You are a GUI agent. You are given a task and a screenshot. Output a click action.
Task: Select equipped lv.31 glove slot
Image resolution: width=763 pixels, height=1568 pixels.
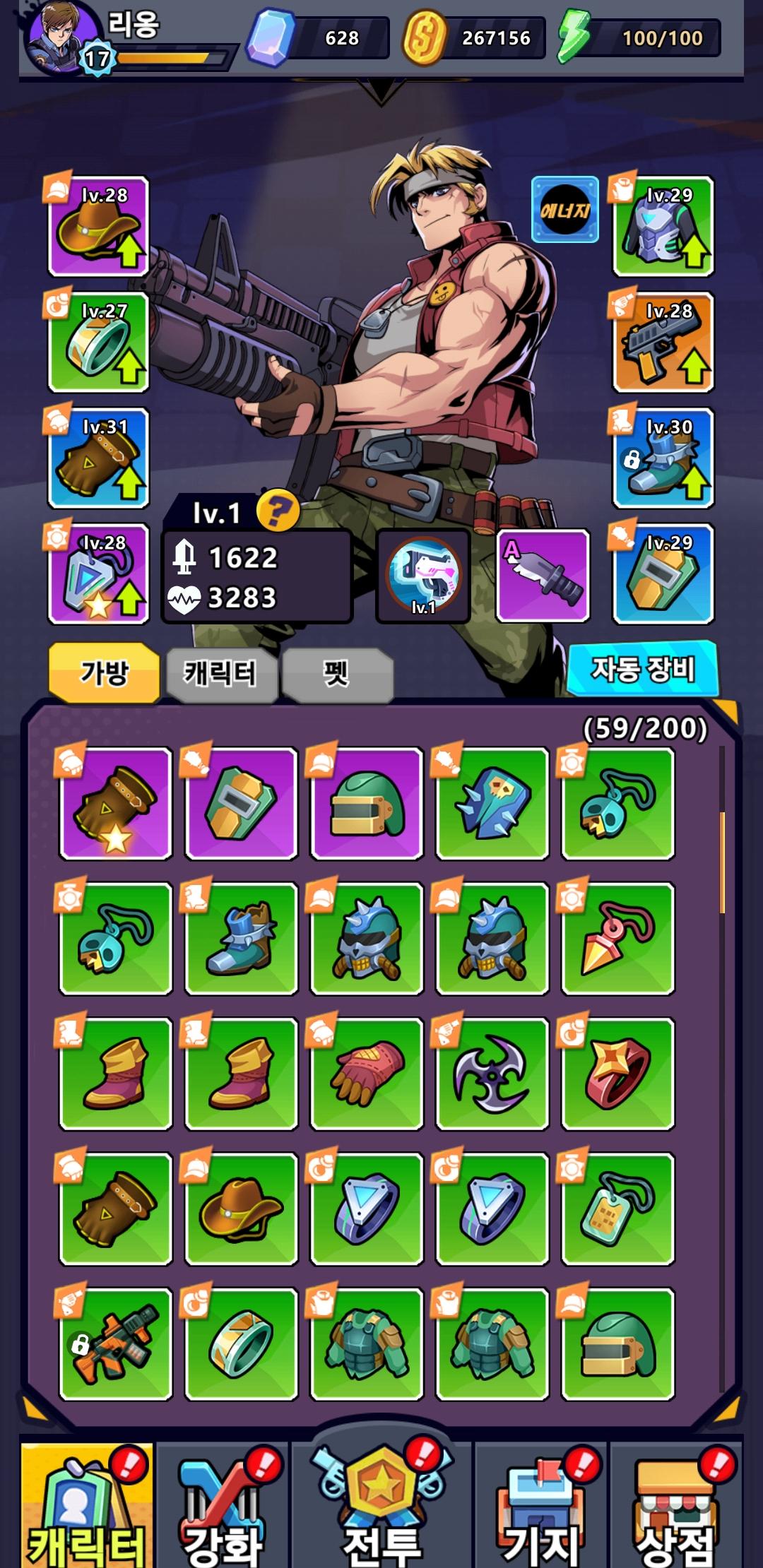click(98, 458)
